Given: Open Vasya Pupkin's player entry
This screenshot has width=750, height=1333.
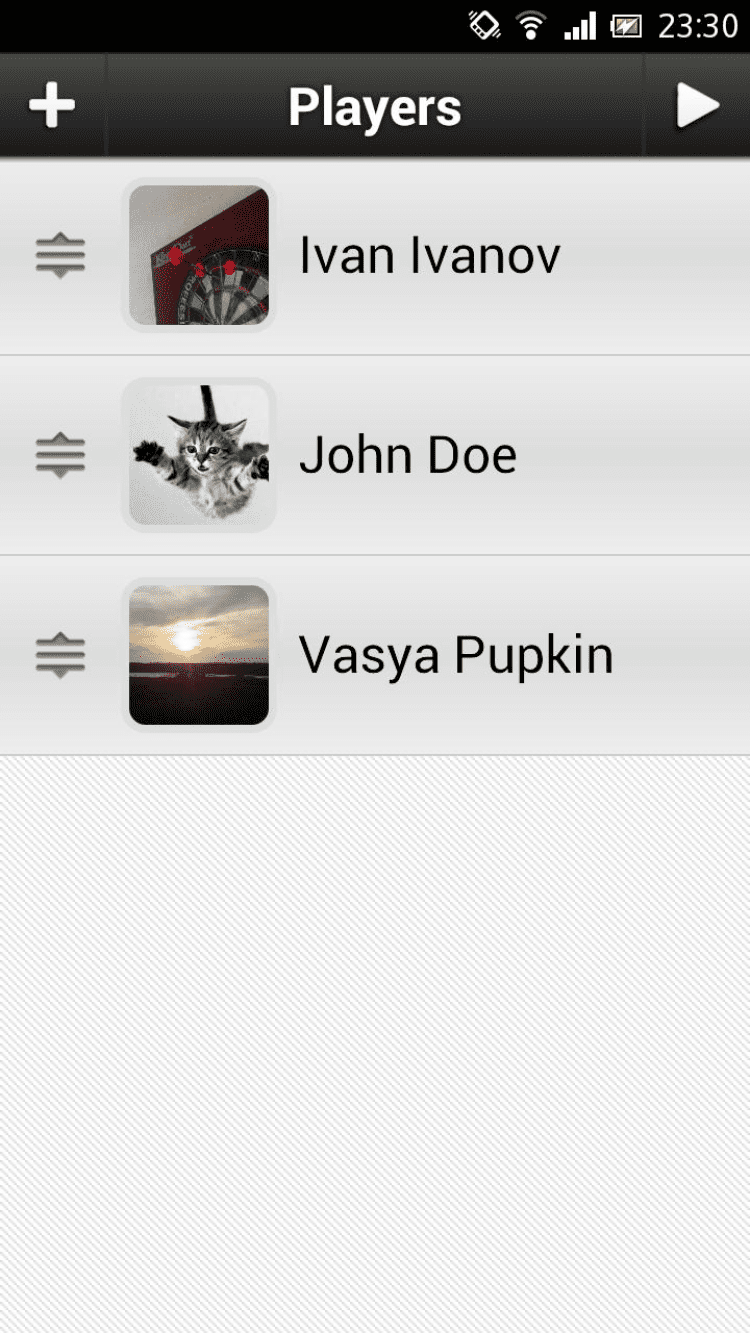Looking at the screenshot, I should tap(456, 656).
